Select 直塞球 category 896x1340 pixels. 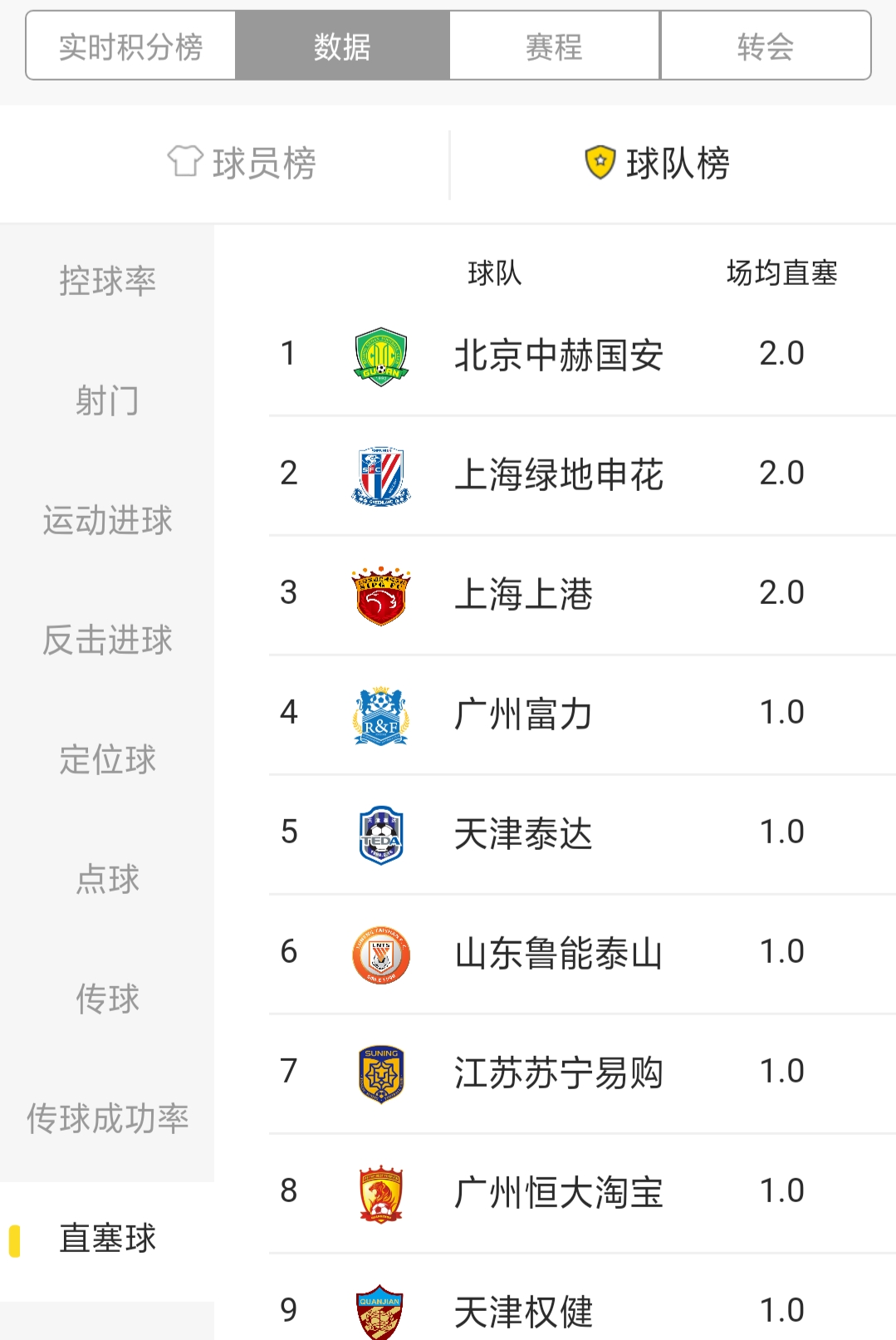tap(107, 1238)
